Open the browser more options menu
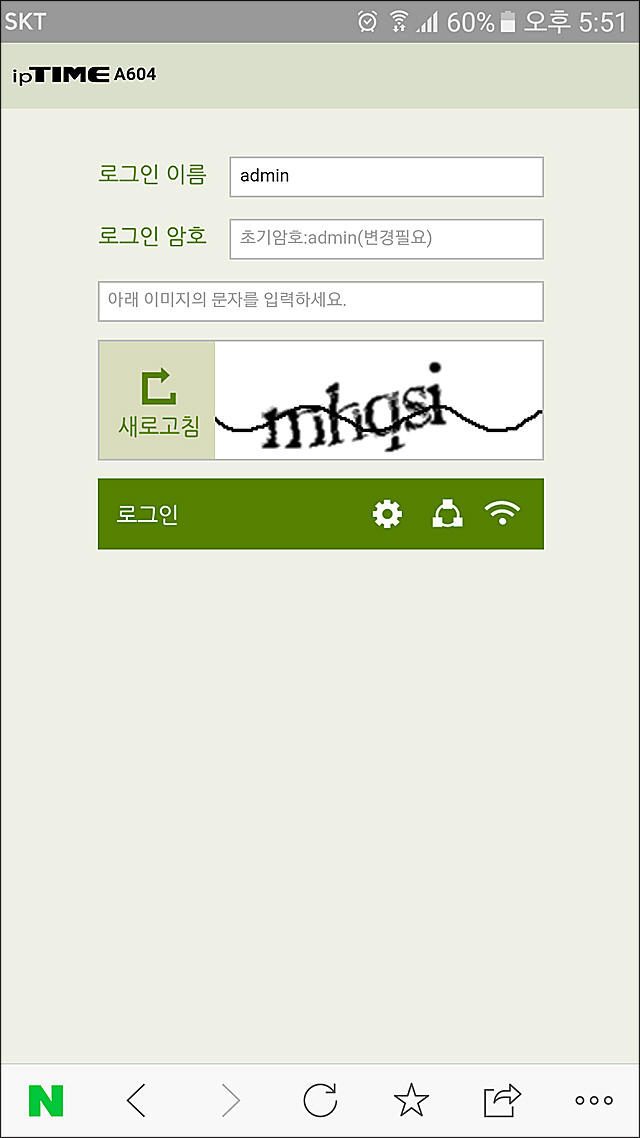This screenshot has width=640, height=1138. click(x=594, y=1100)
